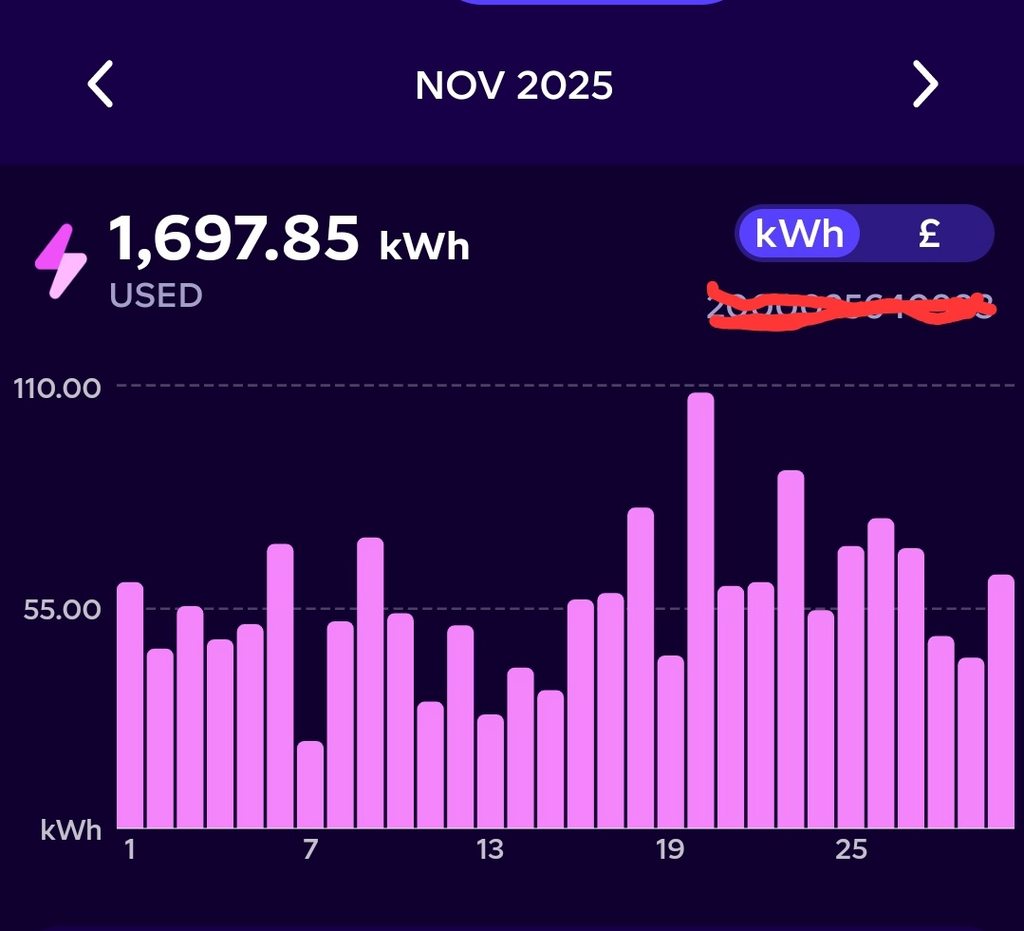Tap the tallest usage bar on day 20
This screenshot has width=1024, height=931.
pyautogui.click(x=700, y=610)
